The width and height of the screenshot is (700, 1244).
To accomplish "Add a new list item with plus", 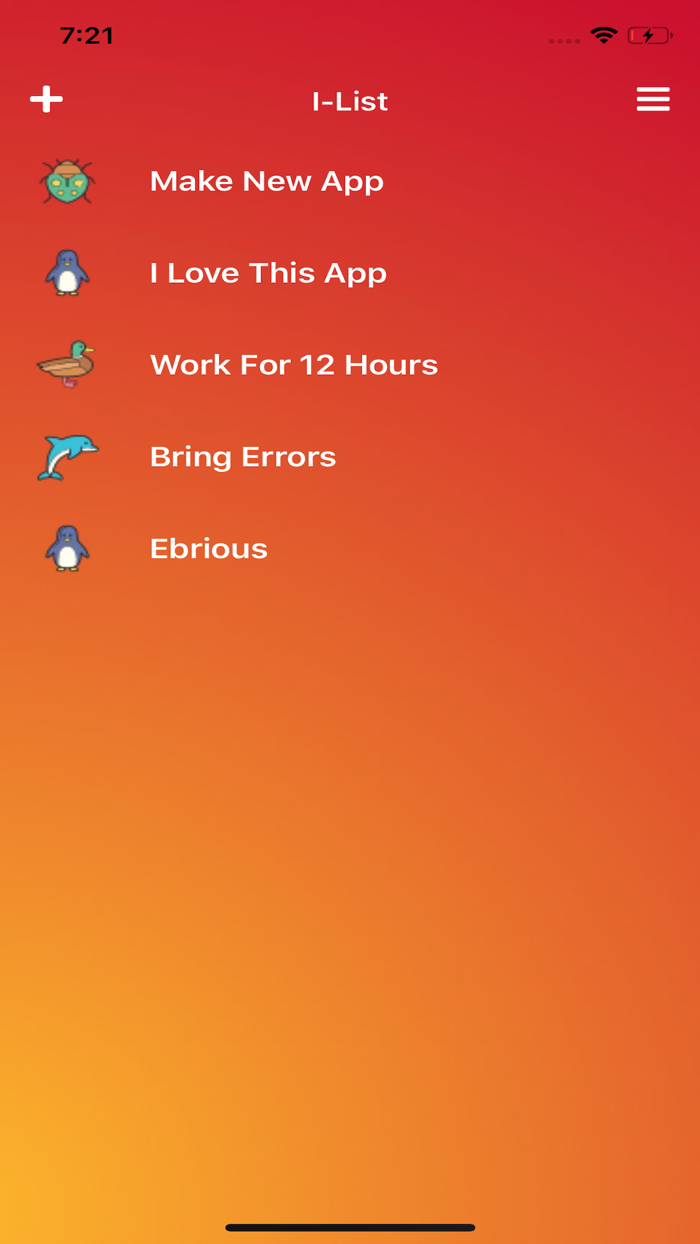I will [x=46, y=99].
